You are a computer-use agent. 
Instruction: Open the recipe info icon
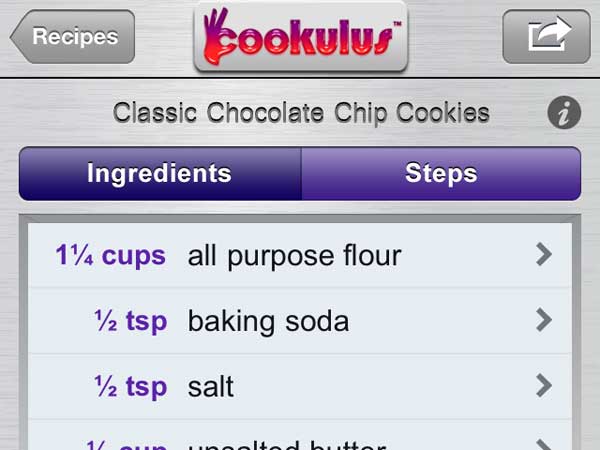(x=564, y=113)
